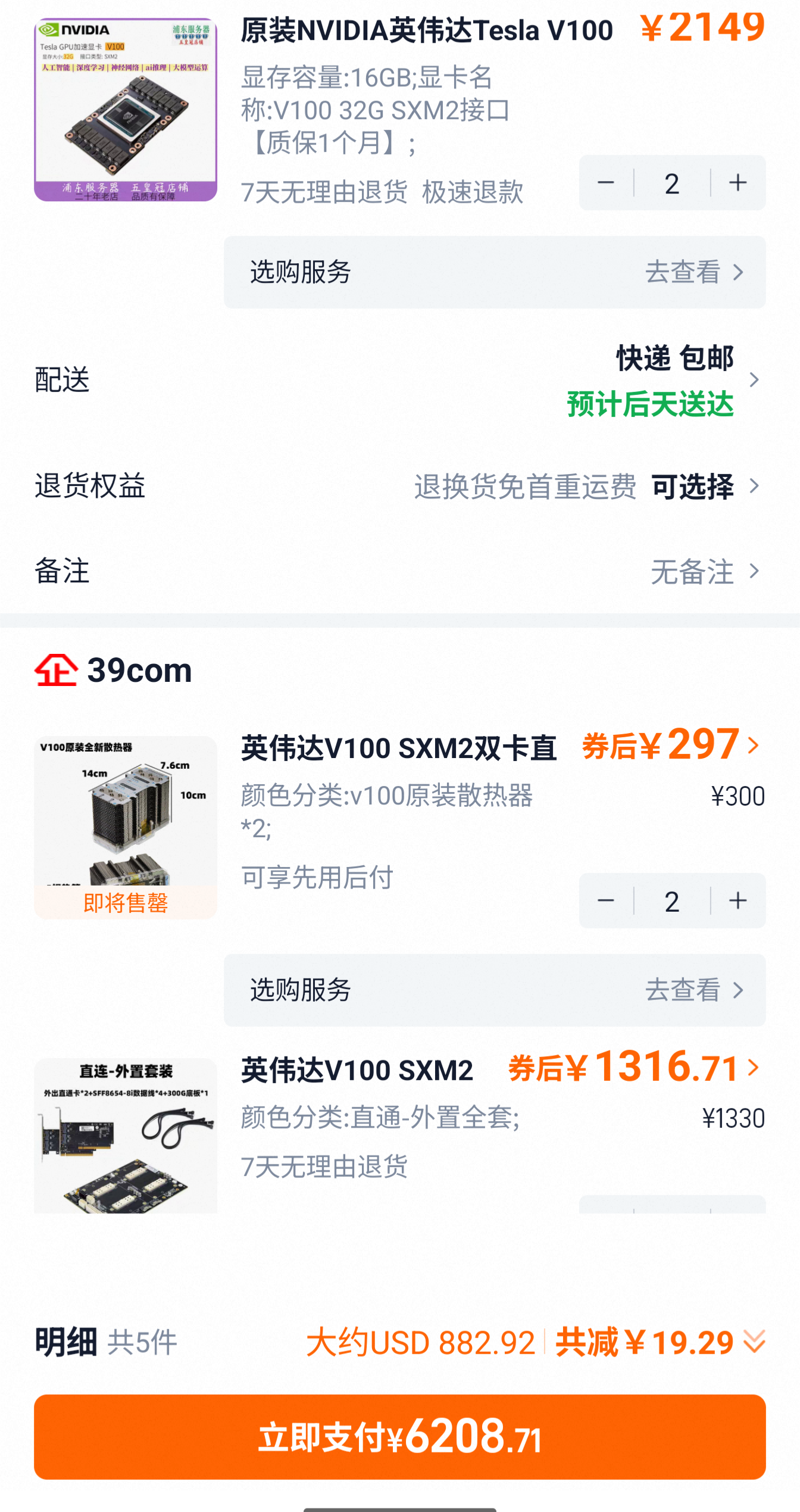
Task: Decrease quantity of V100原装散热器
Action: tap(606, 900)
